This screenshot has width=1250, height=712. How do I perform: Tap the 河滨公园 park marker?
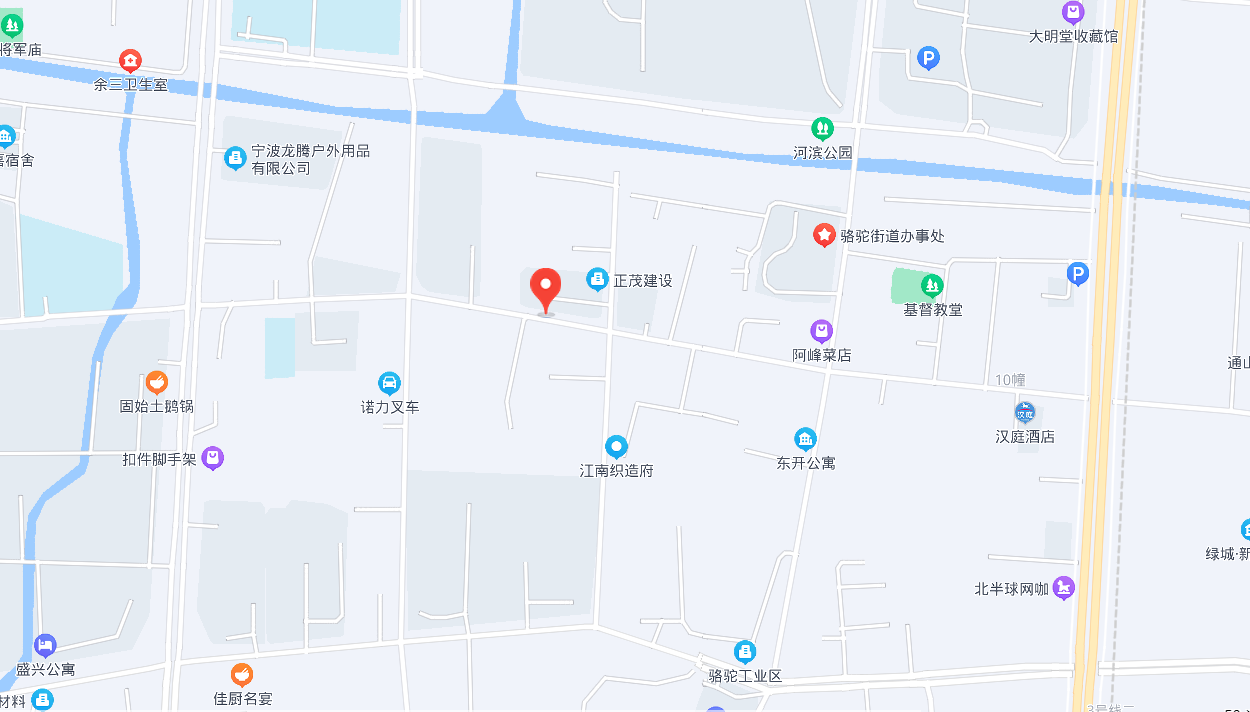[821, 129]
